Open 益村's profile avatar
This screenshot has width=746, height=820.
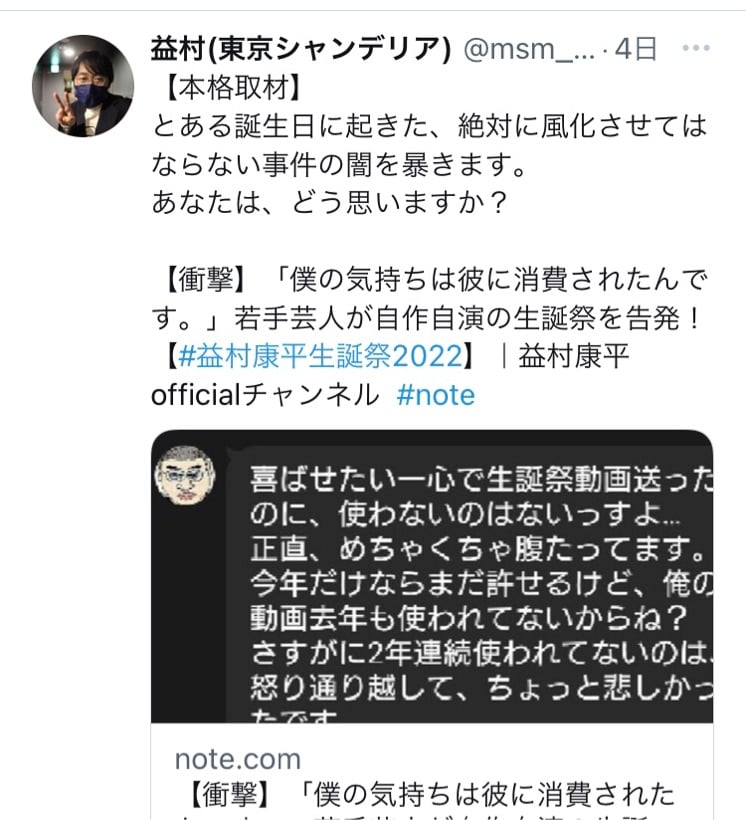[83, 86]
